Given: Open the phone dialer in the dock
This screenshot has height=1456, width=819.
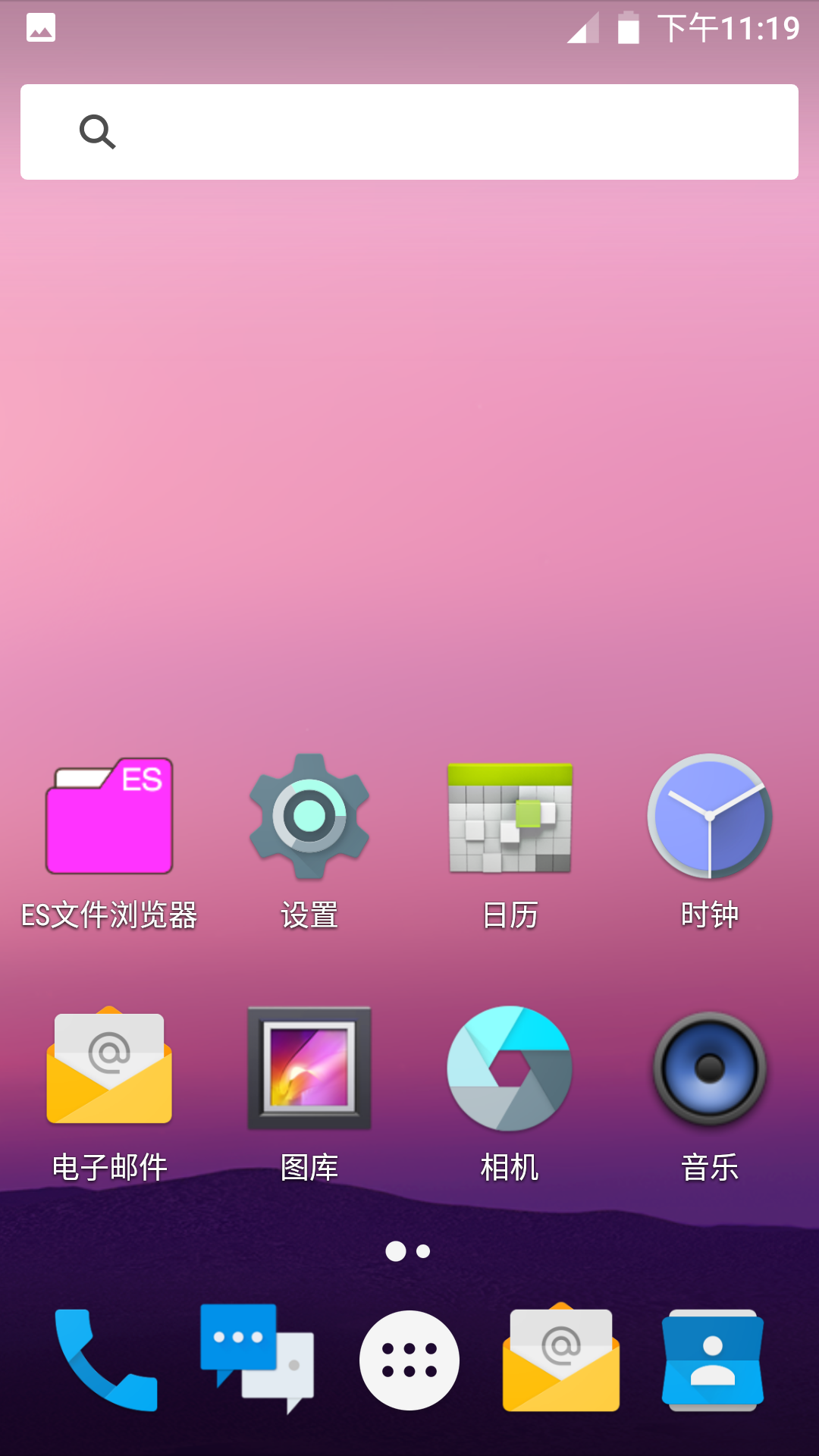Looking at the screenshot, I should click(106, 1360).
